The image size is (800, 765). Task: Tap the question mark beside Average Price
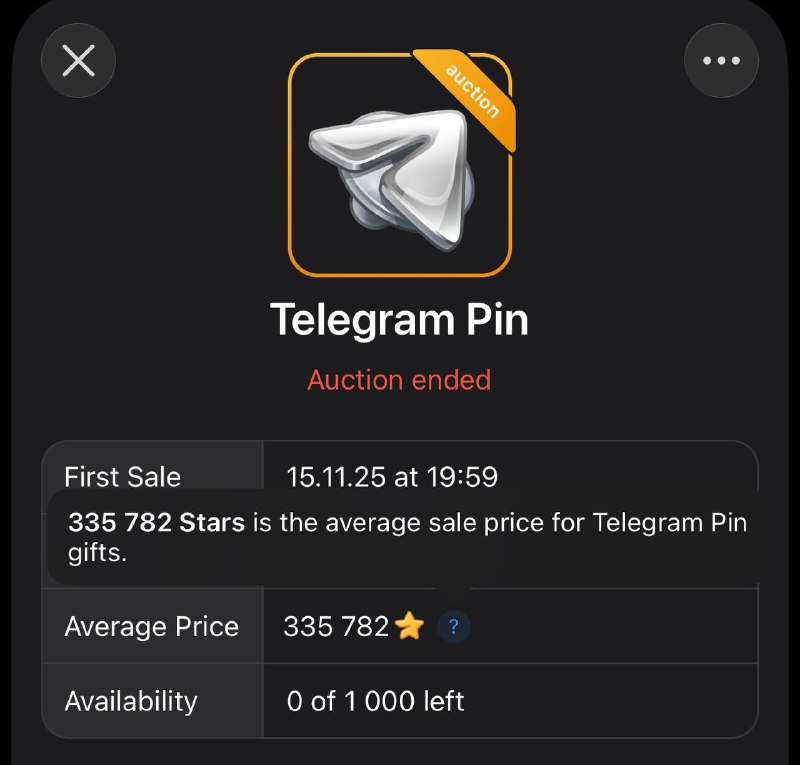tap(454, 627)
